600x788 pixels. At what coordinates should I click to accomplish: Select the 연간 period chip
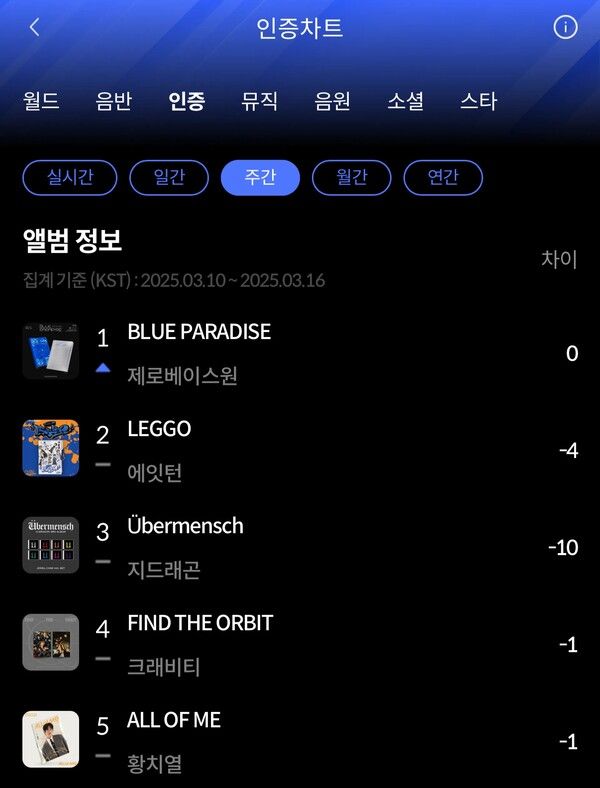[443, 177]
